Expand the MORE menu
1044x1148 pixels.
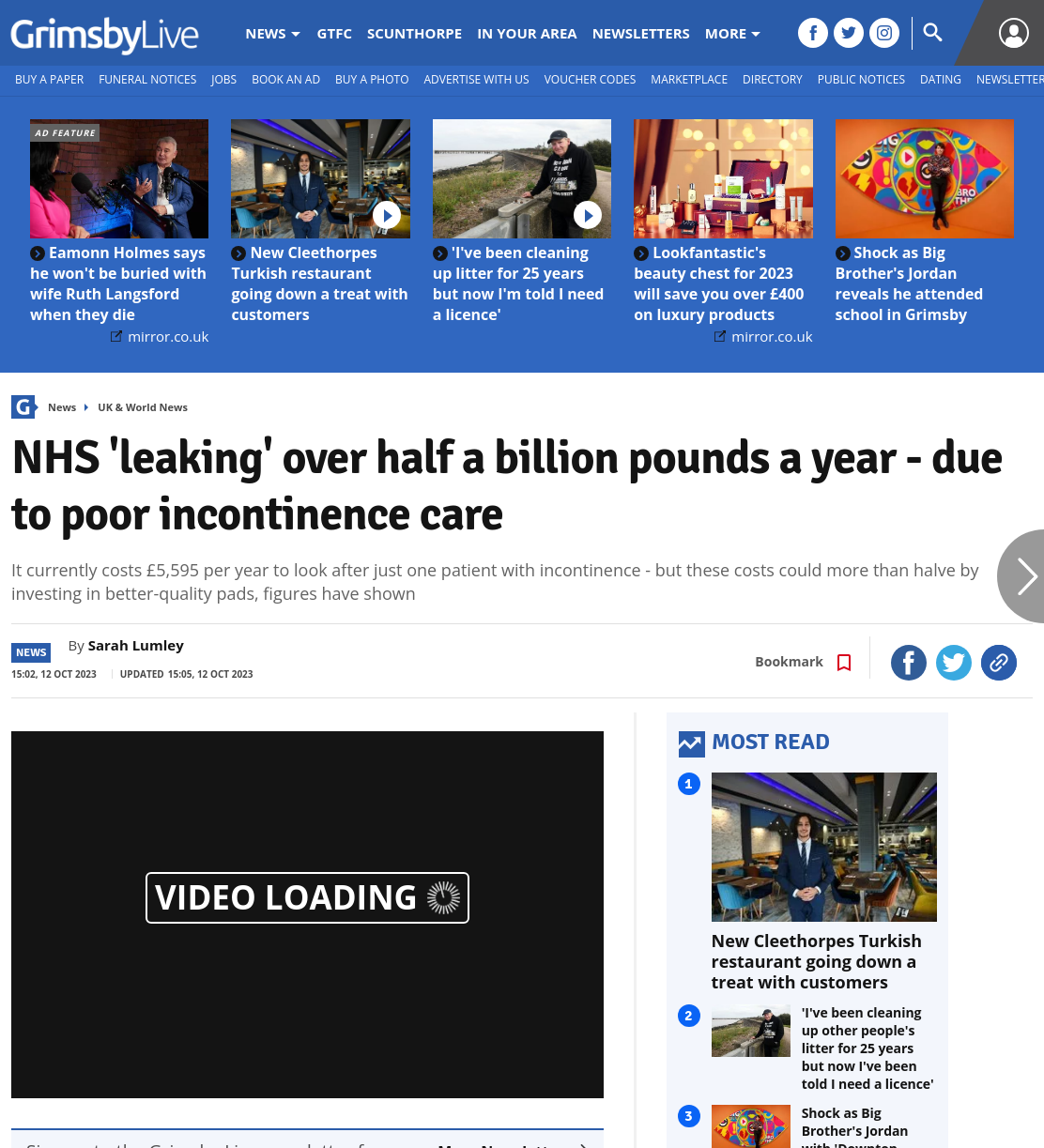click(x=732, y=34)
